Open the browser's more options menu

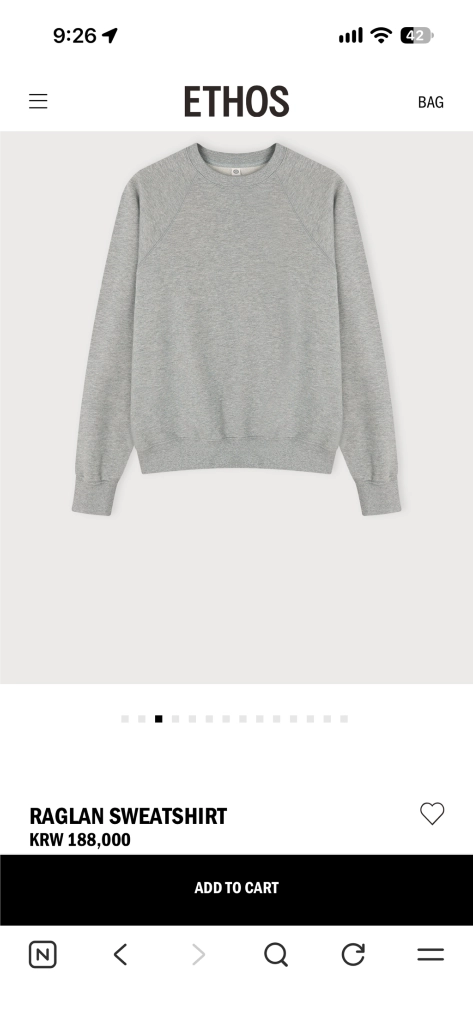(431, 955)
